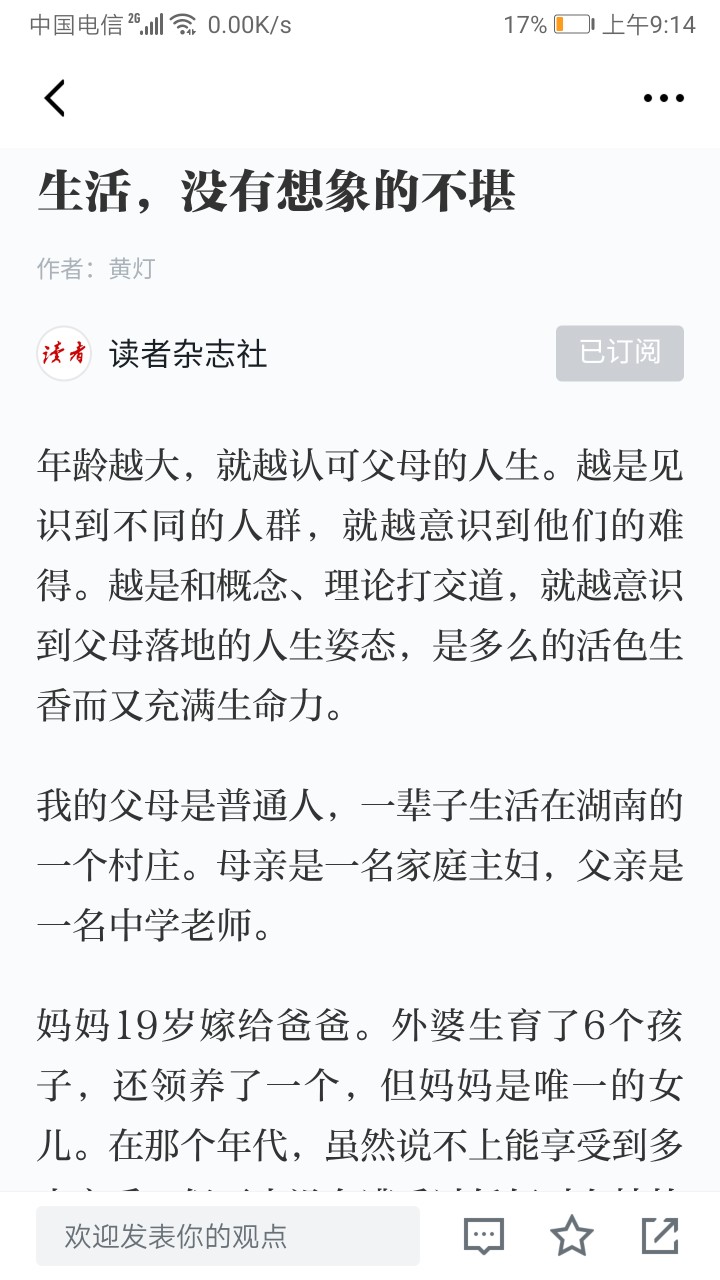Viewport: 720px width, 1280px height.
Task: Open the three-dot overflow menu
Action: [x=663, y=98]
